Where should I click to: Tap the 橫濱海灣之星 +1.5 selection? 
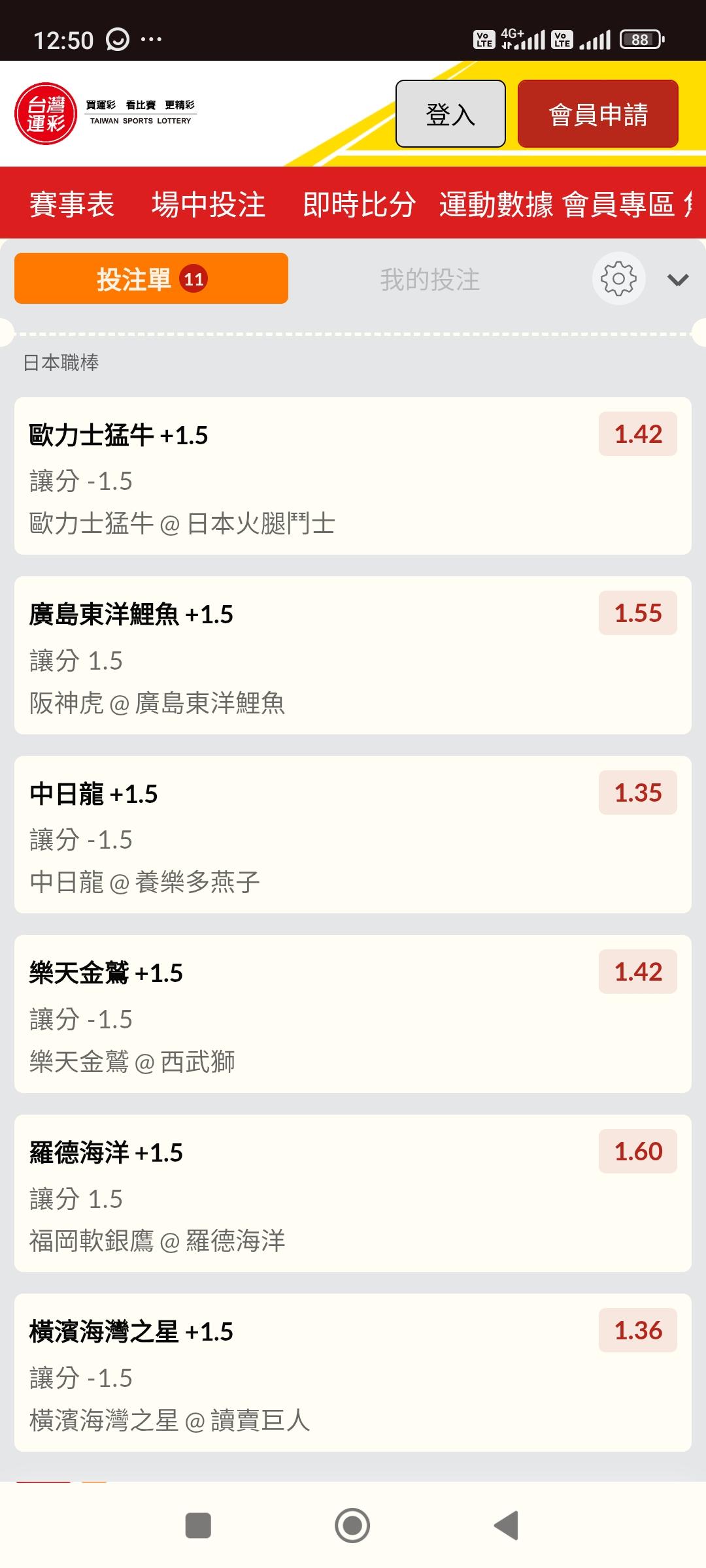click(x=353, y=1373)
